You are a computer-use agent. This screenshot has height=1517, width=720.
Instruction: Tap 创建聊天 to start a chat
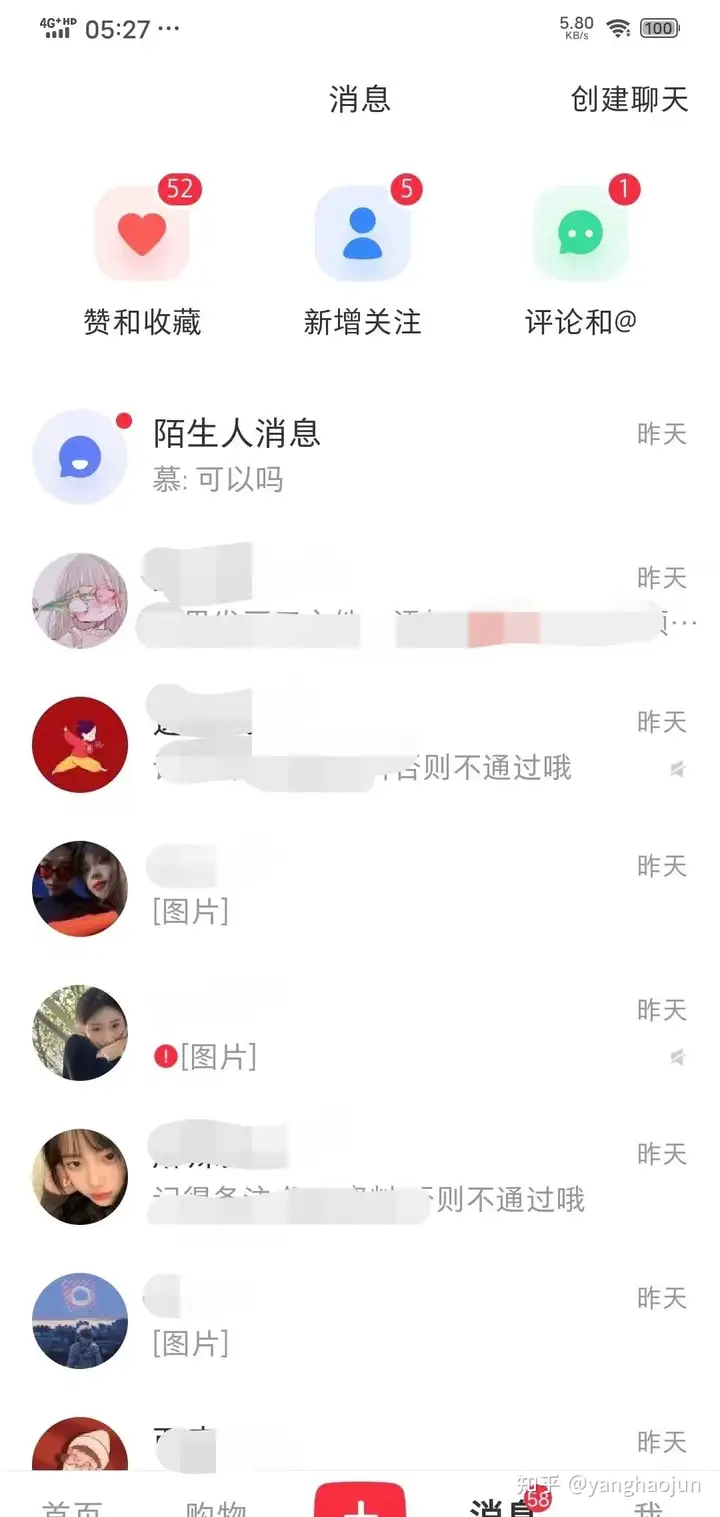(x=629, y=99)
